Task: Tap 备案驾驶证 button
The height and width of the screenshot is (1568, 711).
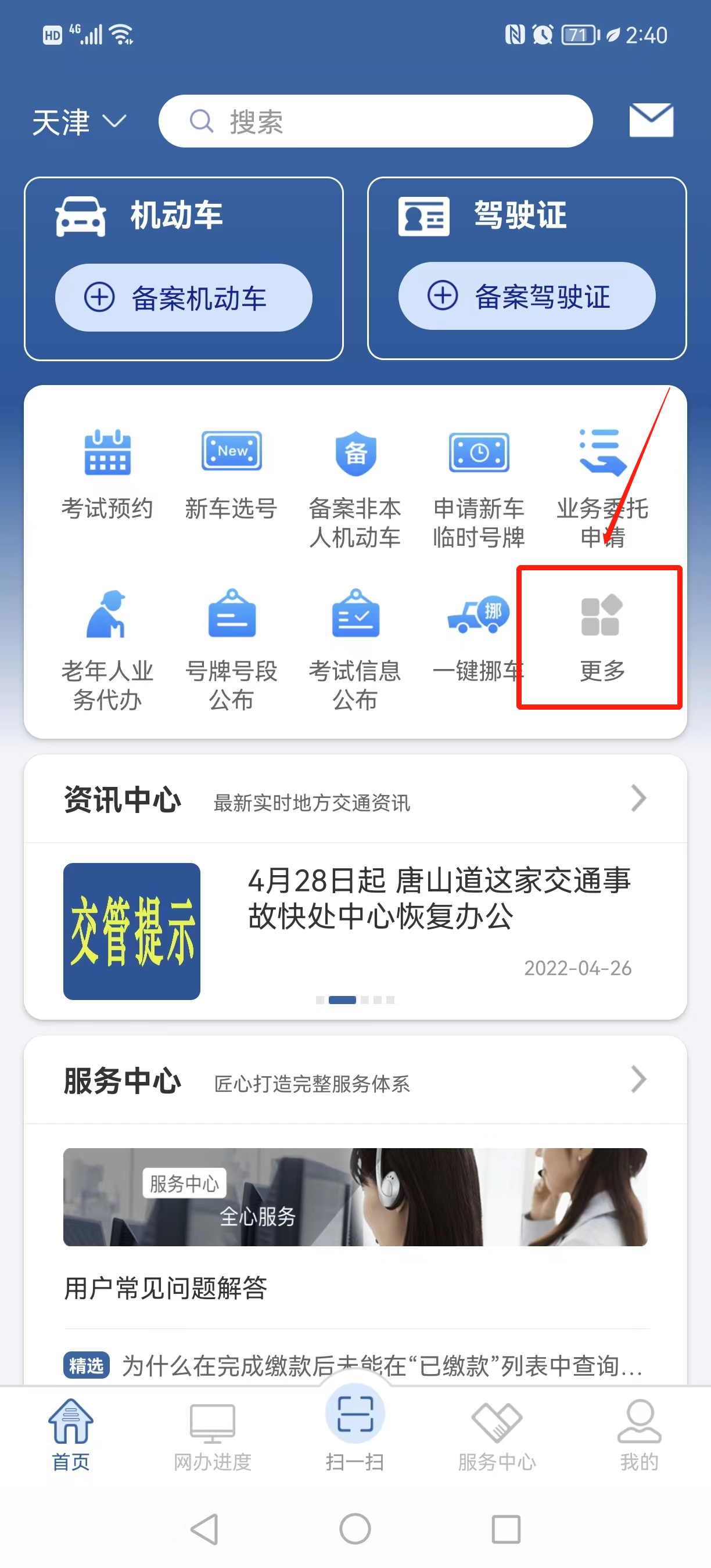Action: click(526, 296)
